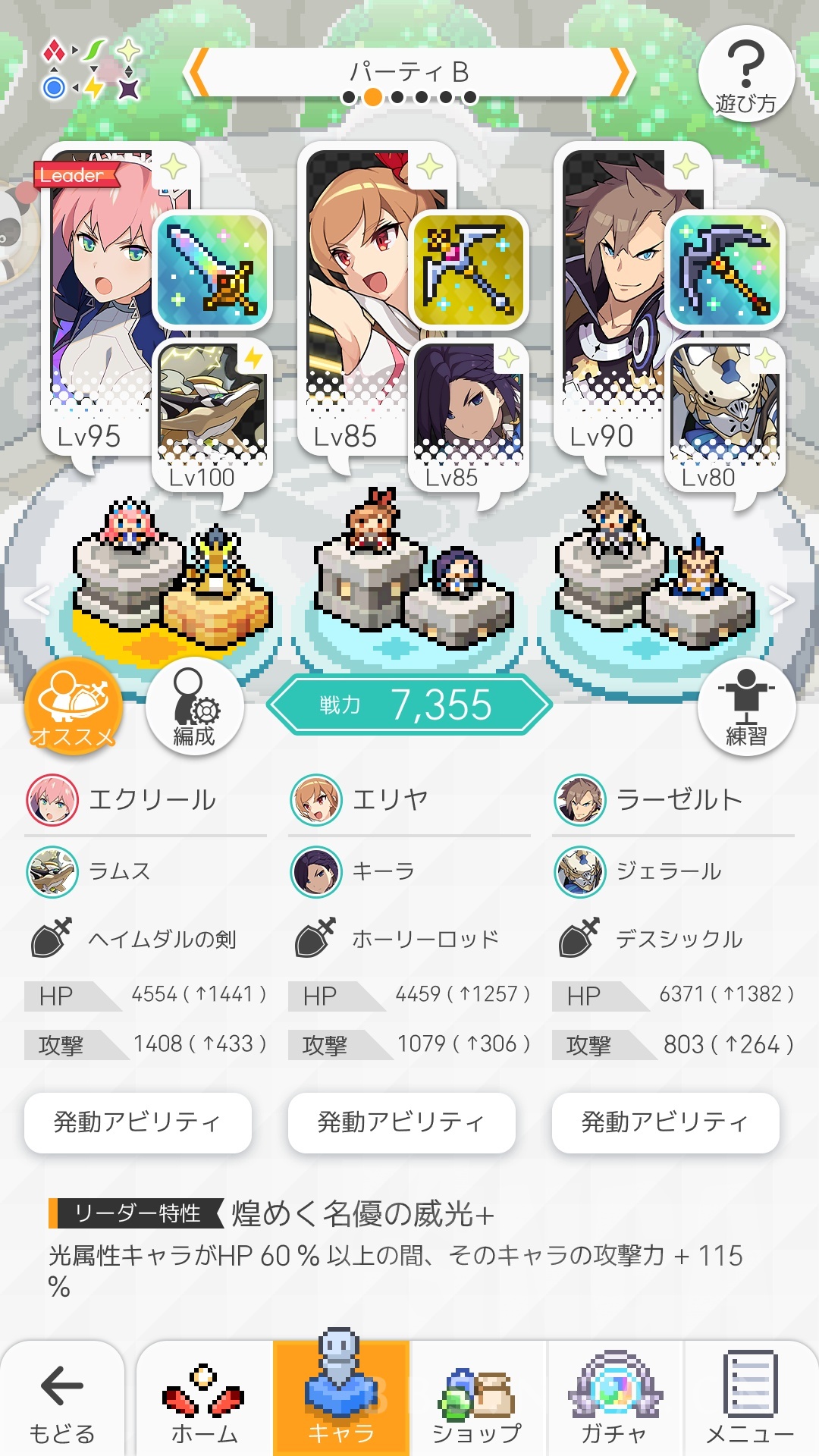Open the ガチャ tab
The height and width of the screenshot is (1456, 819).
[x=614, y=1399]
